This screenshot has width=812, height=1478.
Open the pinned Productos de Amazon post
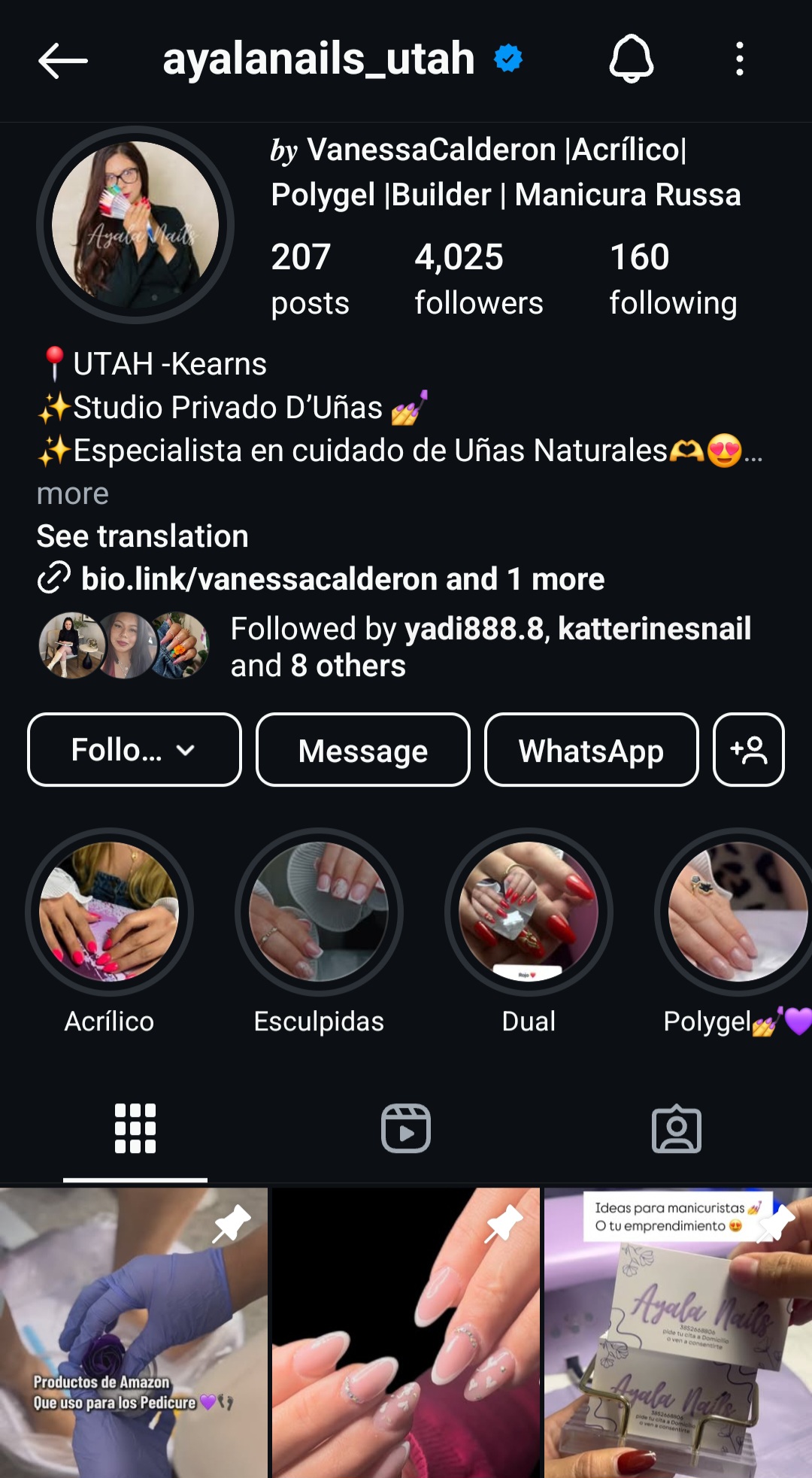[x=134, y=1331]
